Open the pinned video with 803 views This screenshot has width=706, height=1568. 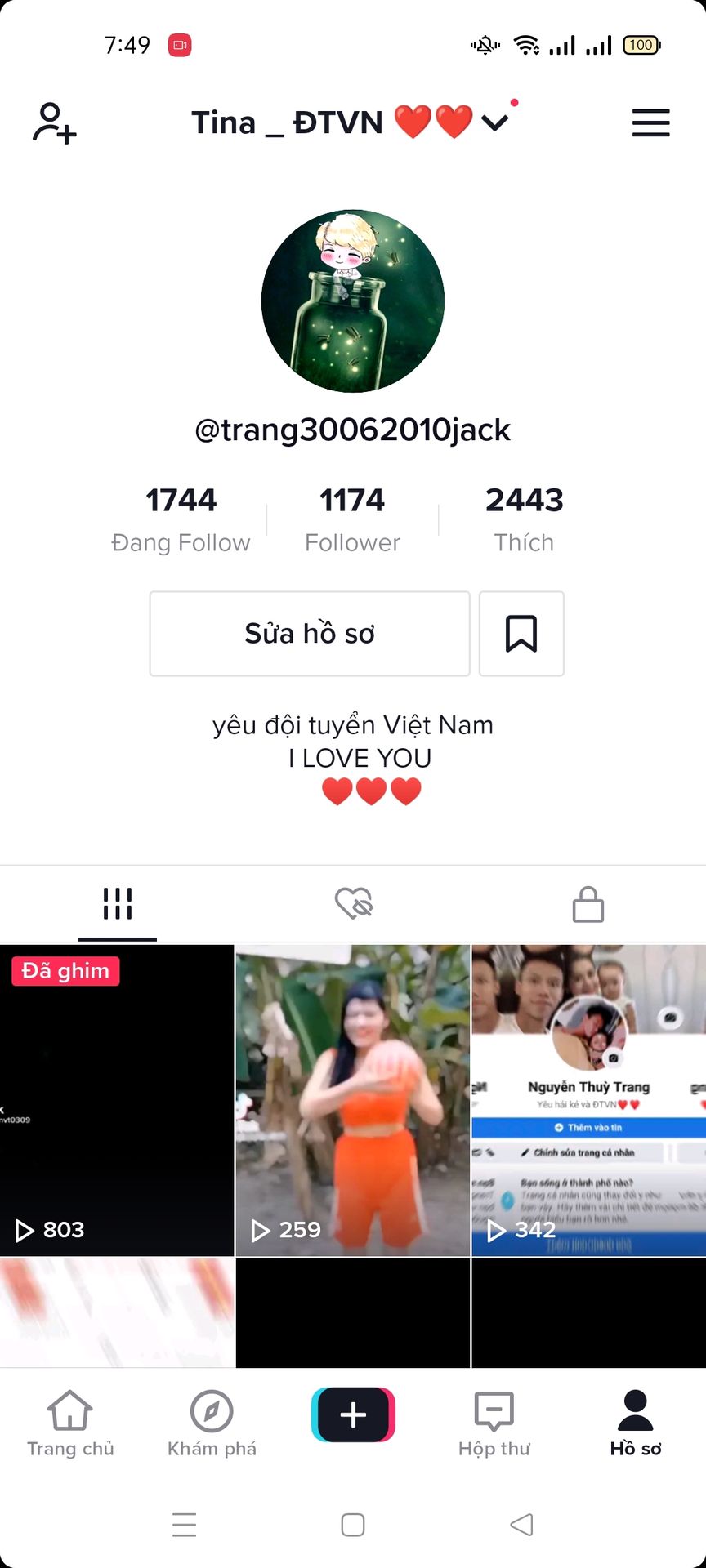pyautogui.click(x=117, y=1100)
